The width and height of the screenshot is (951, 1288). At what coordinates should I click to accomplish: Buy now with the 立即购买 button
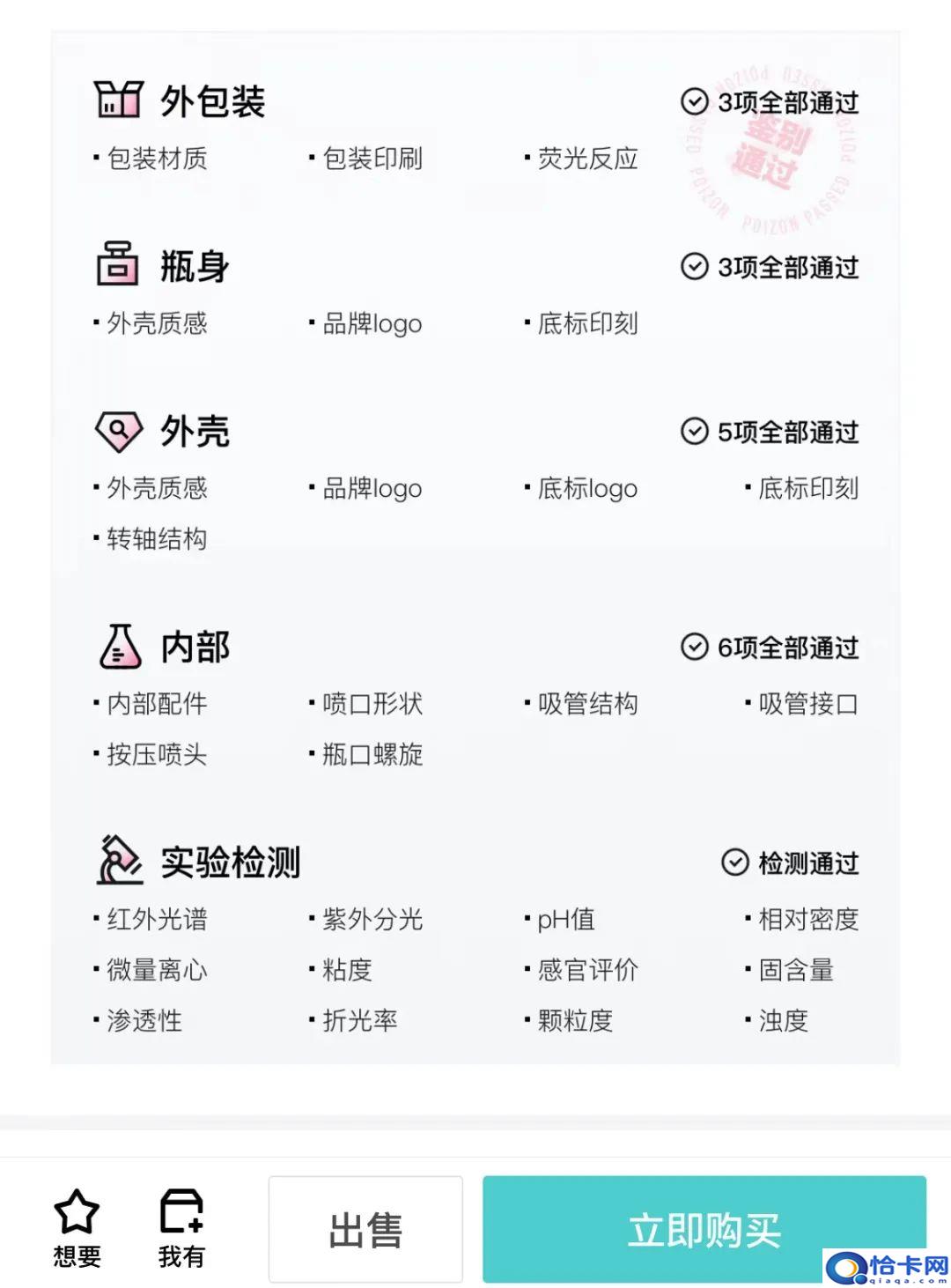(704, 1229)
